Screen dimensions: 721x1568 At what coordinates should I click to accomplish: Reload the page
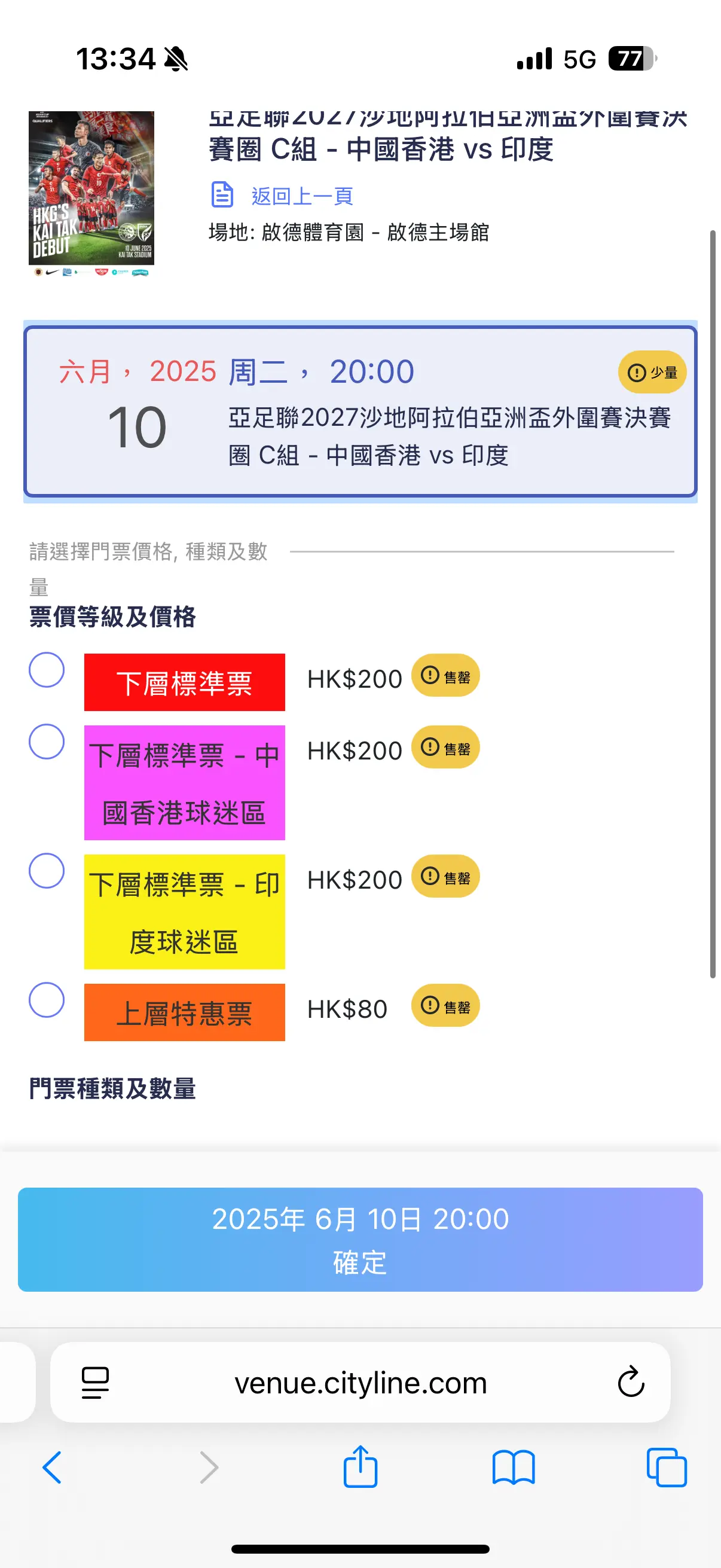[631, 1382]
